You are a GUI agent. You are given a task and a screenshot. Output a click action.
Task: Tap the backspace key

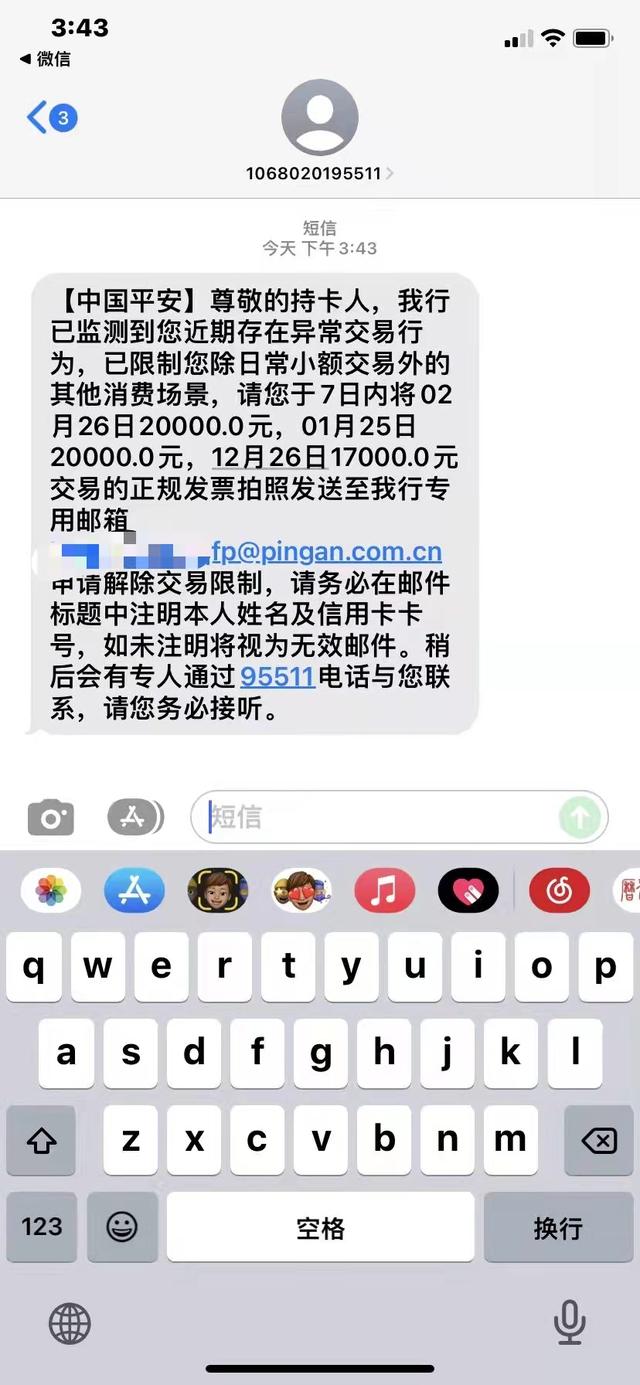click(598, 1140)
